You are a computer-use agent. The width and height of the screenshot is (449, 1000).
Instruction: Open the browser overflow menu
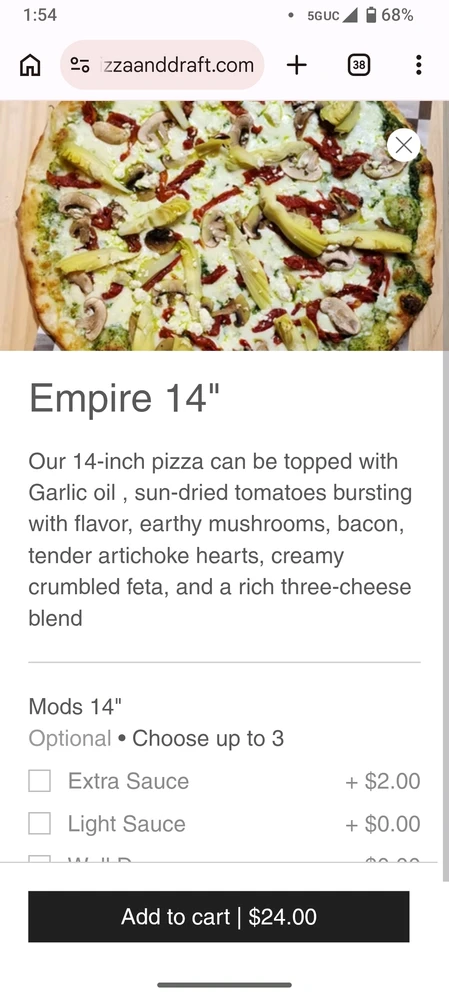418,64
